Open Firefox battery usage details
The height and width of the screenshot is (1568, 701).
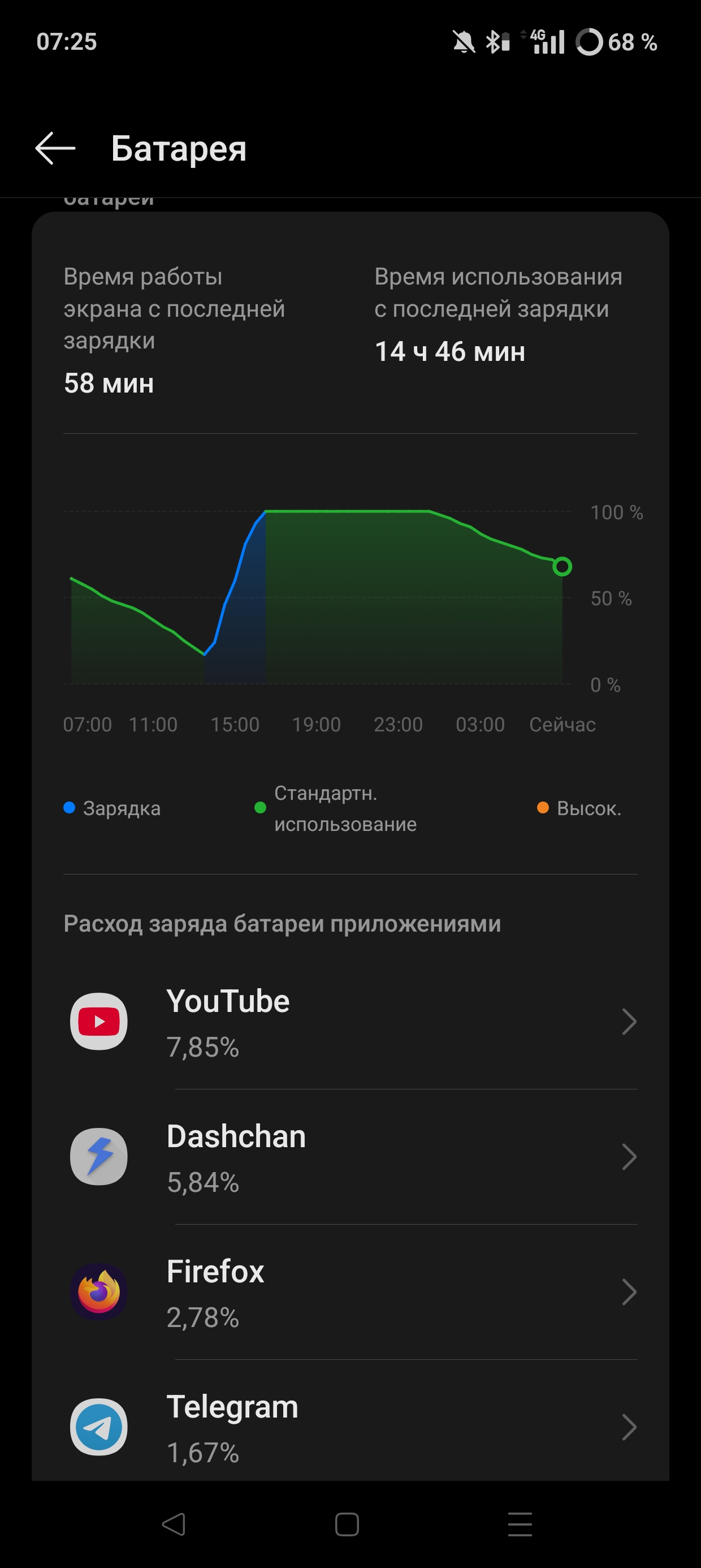(x=350, y=1291)
